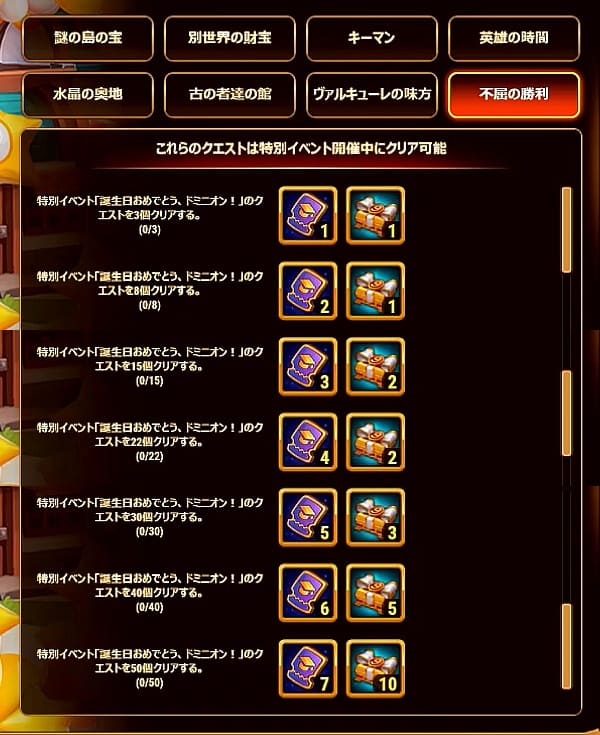Select the キーマン tab
This screenshot has height=735, width=600.
click(x=371, y=39)
